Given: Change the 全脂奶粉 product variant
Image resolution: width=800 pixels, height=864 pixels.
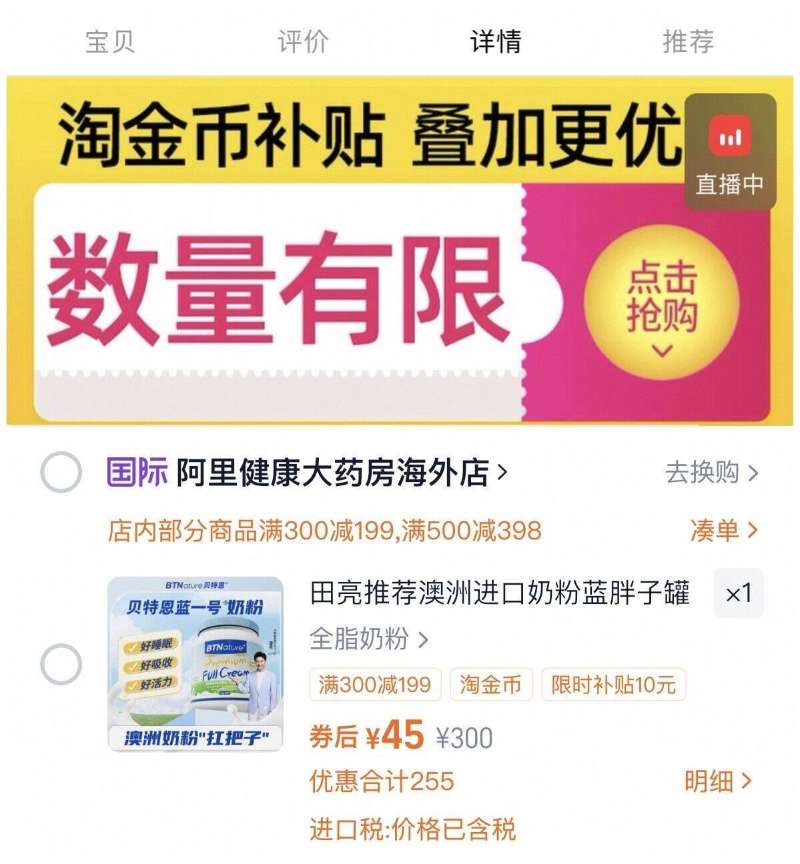Looking at the screenshot, I should [369, 639].
